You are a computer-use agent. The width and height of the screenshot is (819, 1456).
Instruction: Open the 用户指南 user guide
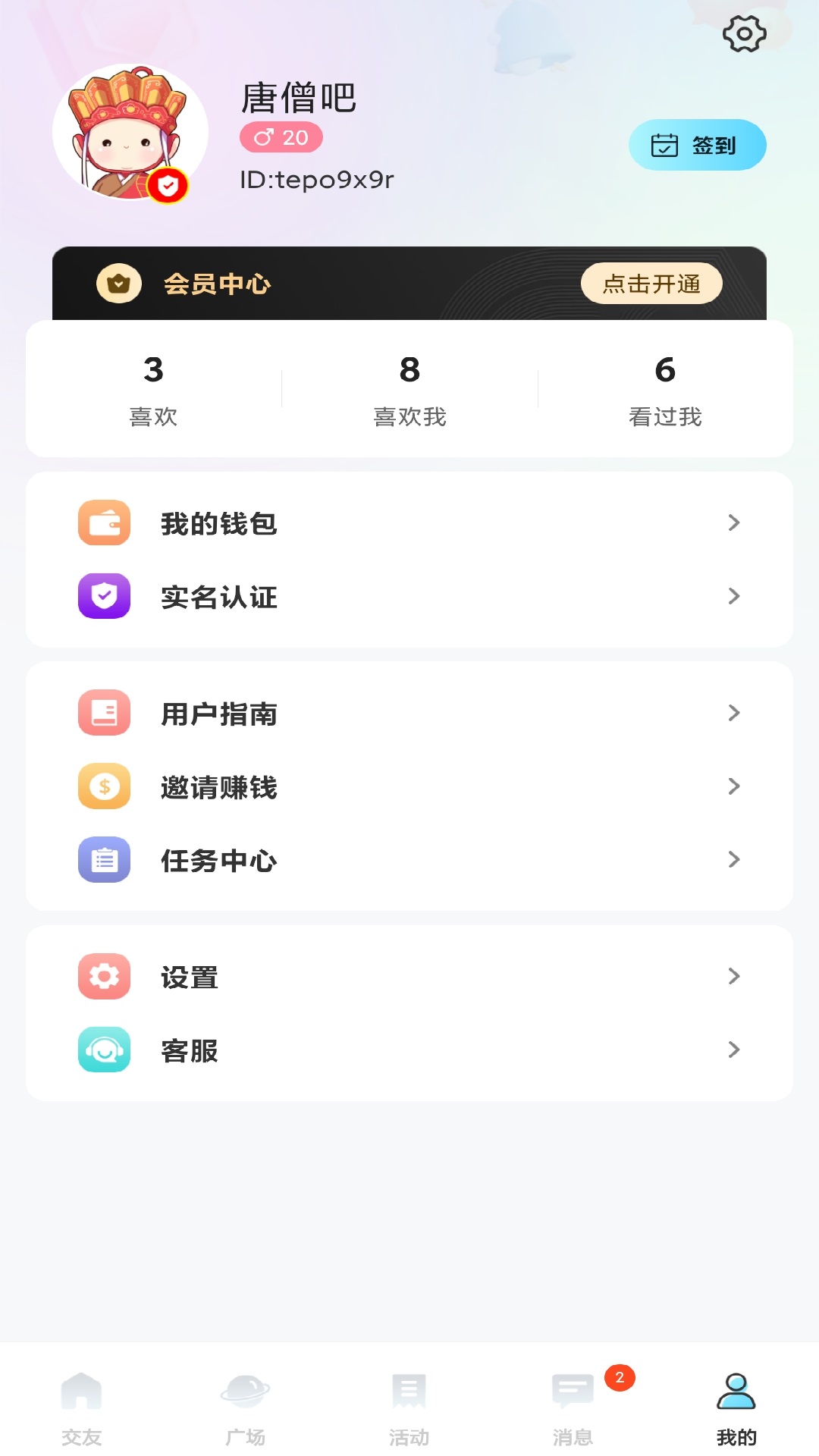tap(409, 713)
